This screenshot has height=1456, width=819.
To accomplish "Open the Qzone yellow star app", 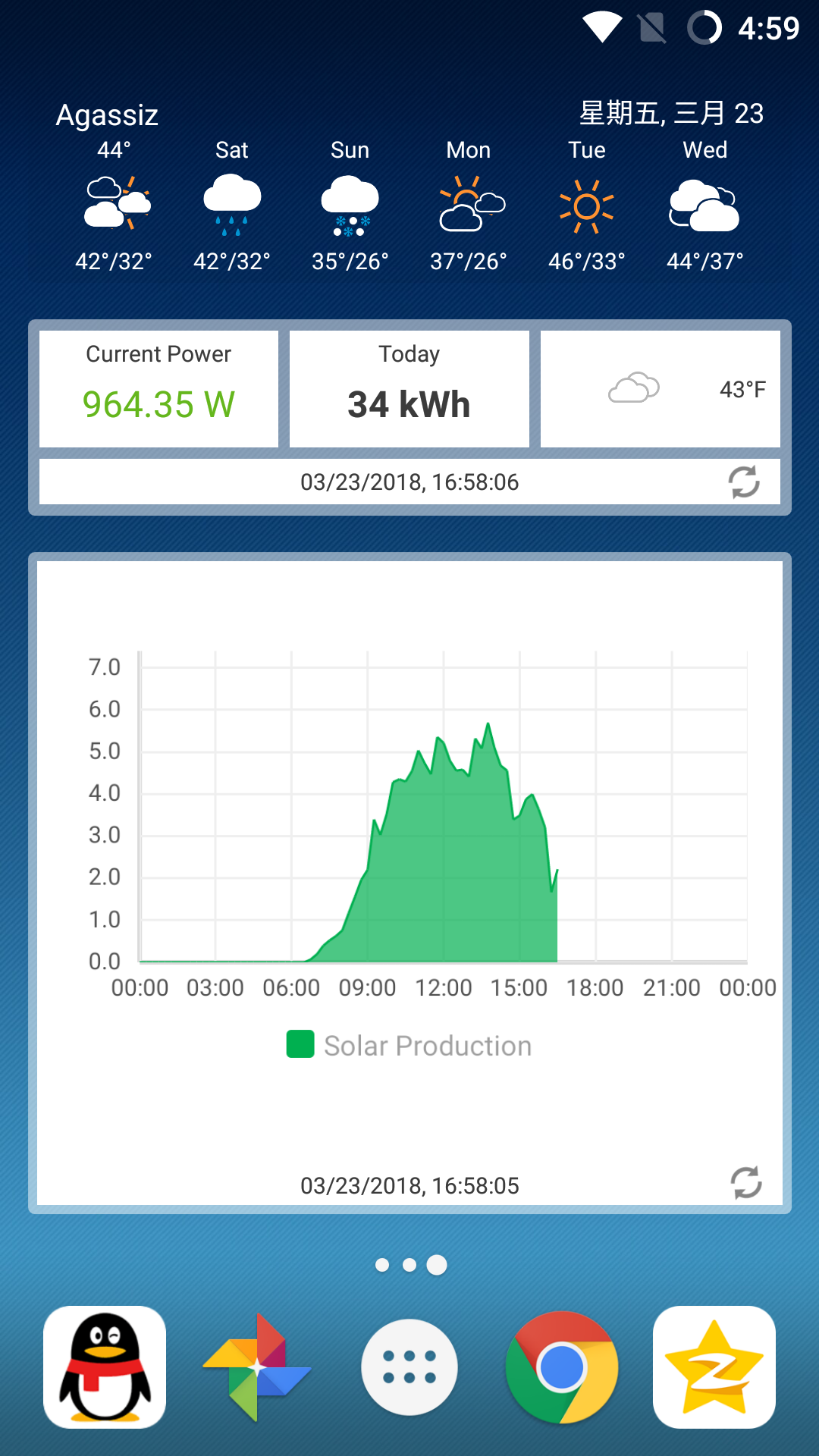I will point(714,1367).
